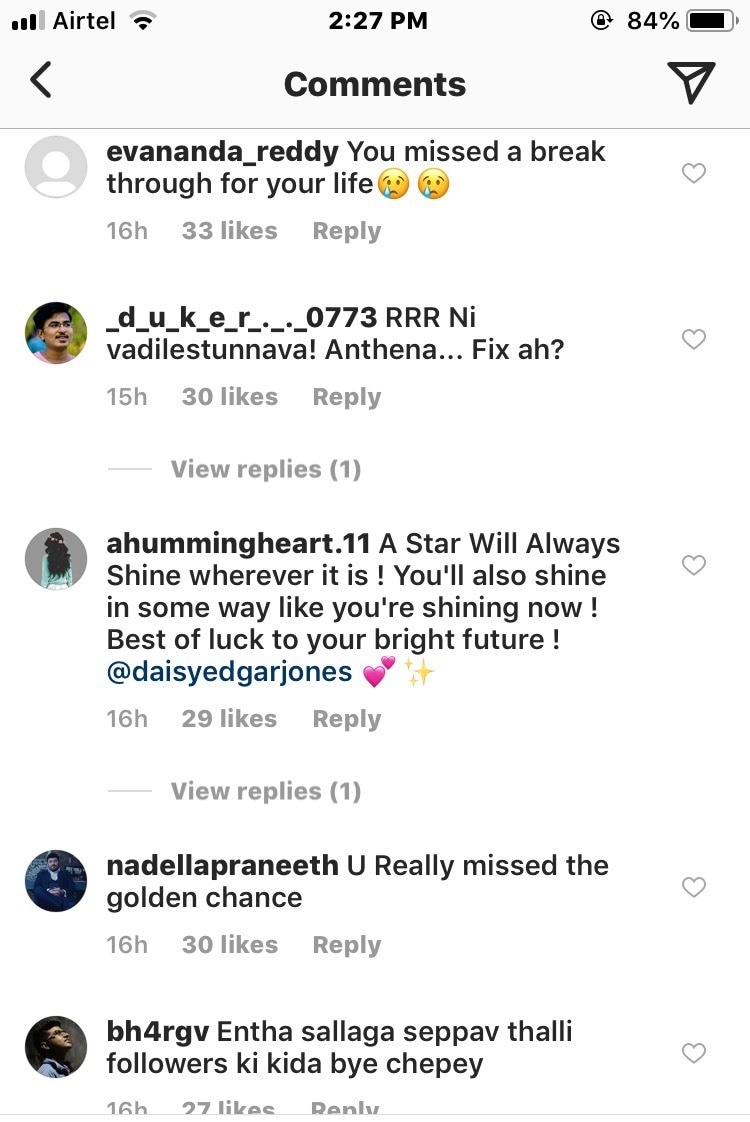View replies under _d_u_k_e_r_._._0773's comment
The image size is (750, 1122).
click(x=265, y=469)
